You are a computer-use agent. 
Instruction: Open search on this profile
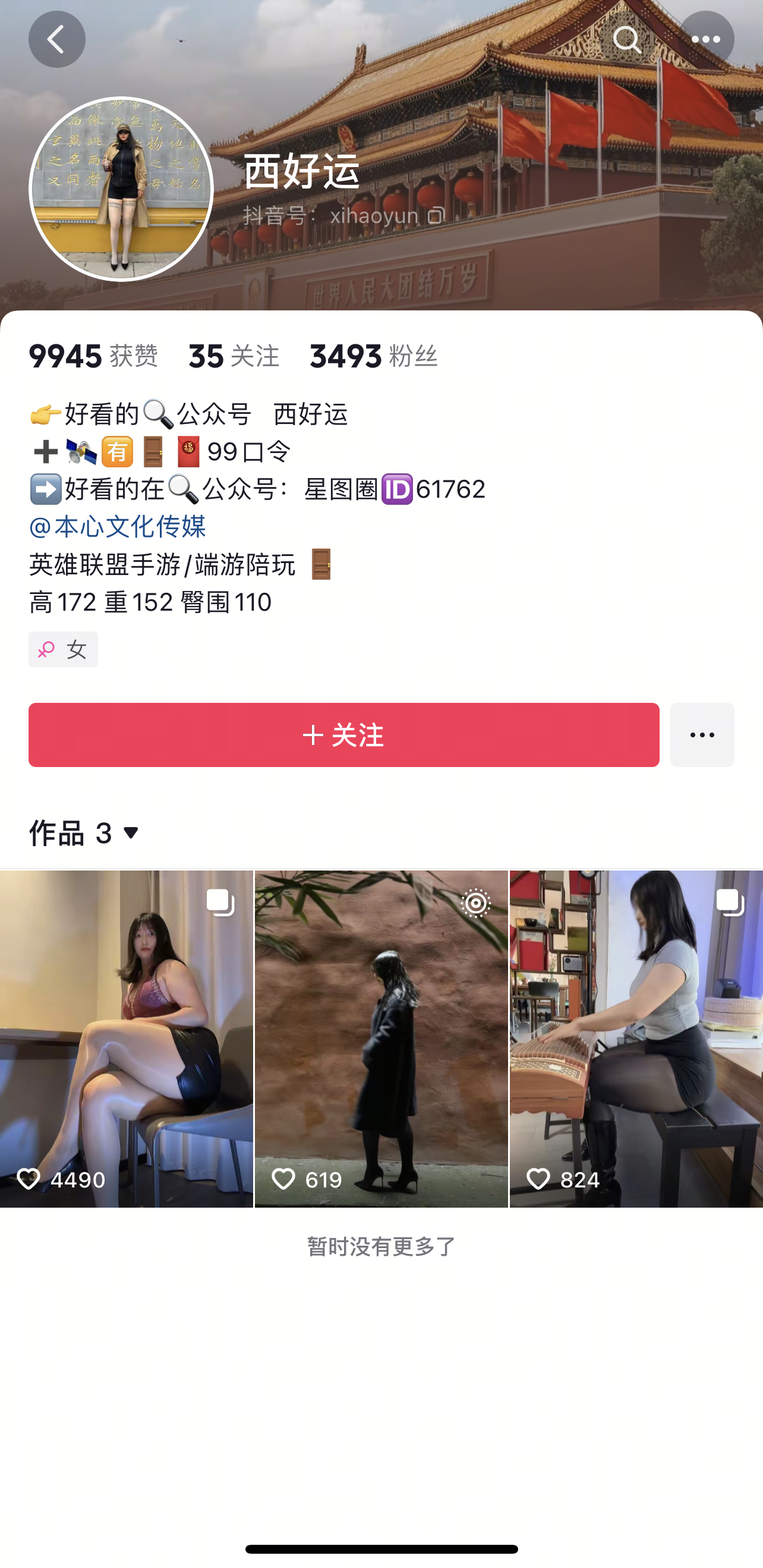click(x=627, y=40)
